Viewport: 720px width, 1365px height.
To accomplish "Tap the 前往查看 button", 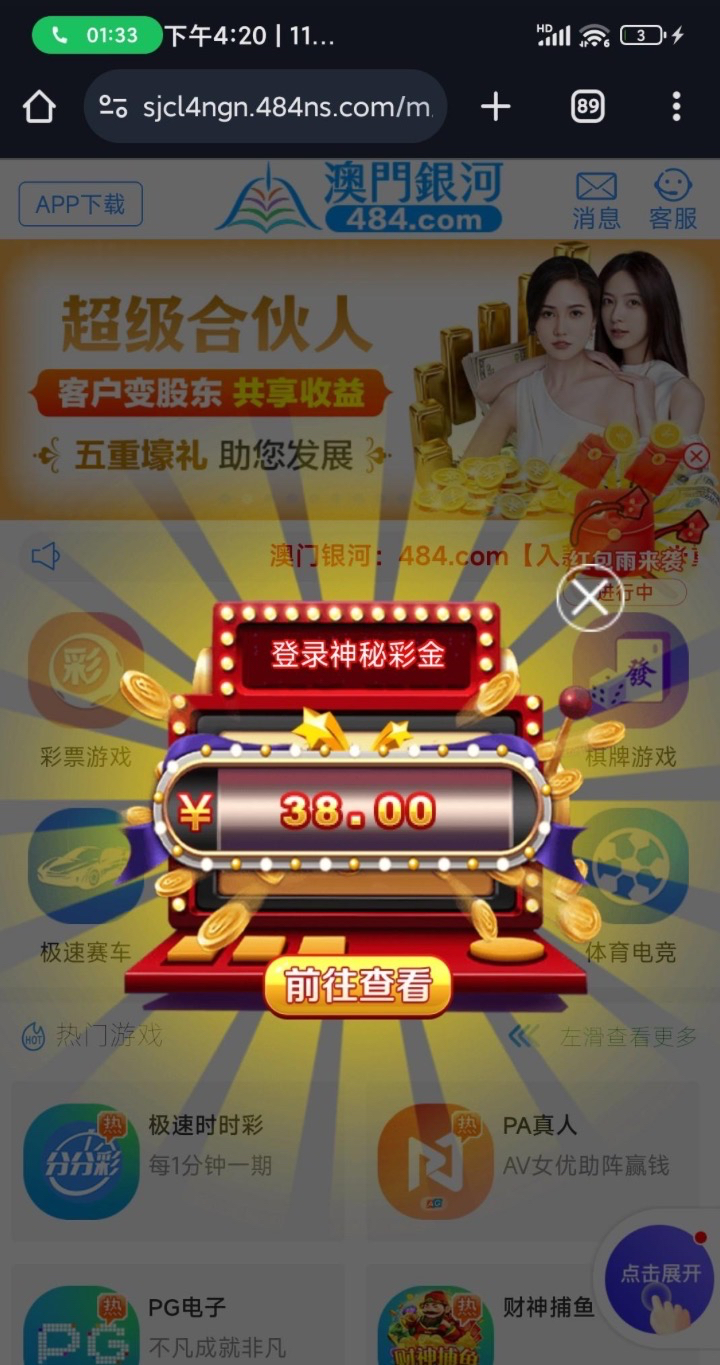I will coord(357,986).
